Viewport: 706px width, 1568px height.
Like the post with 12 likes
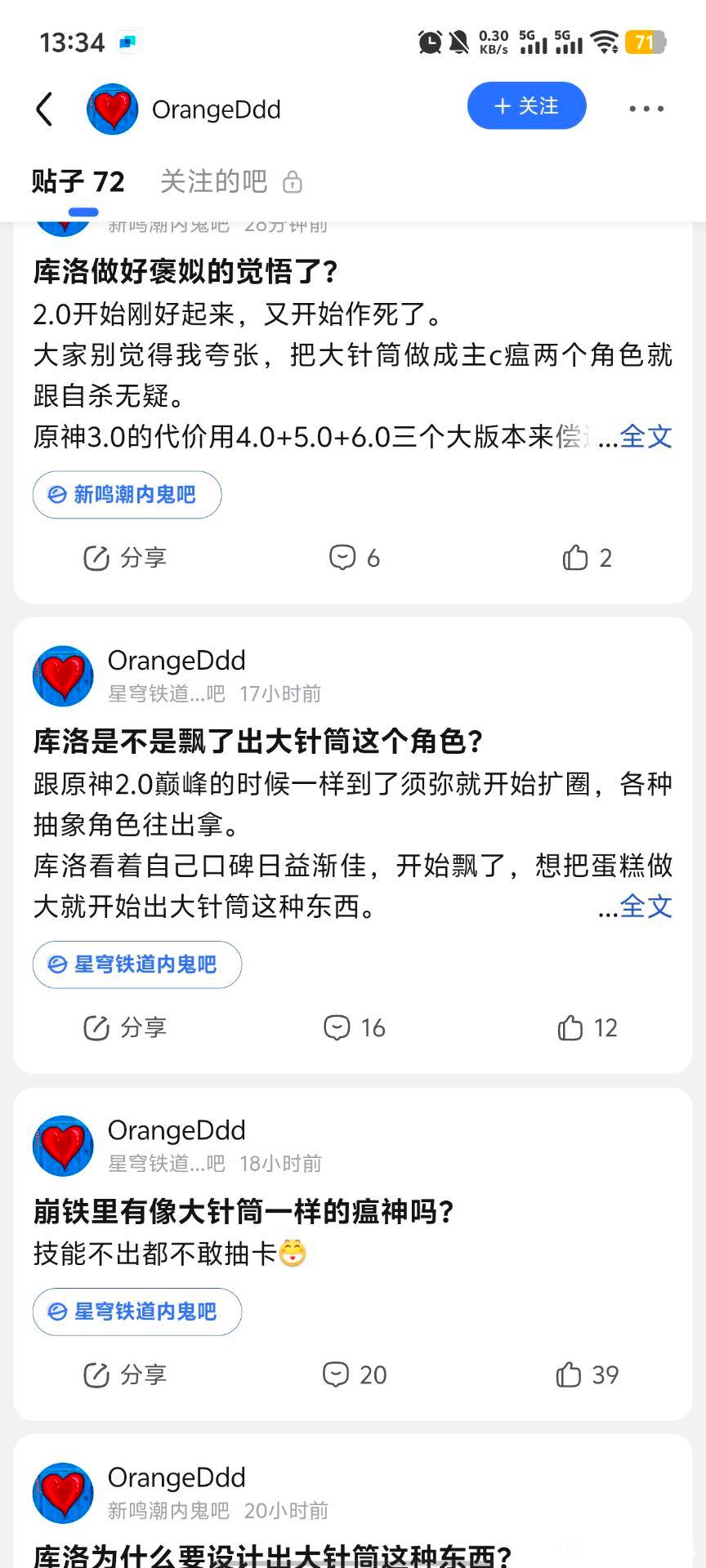click(x=586, y=1028)
